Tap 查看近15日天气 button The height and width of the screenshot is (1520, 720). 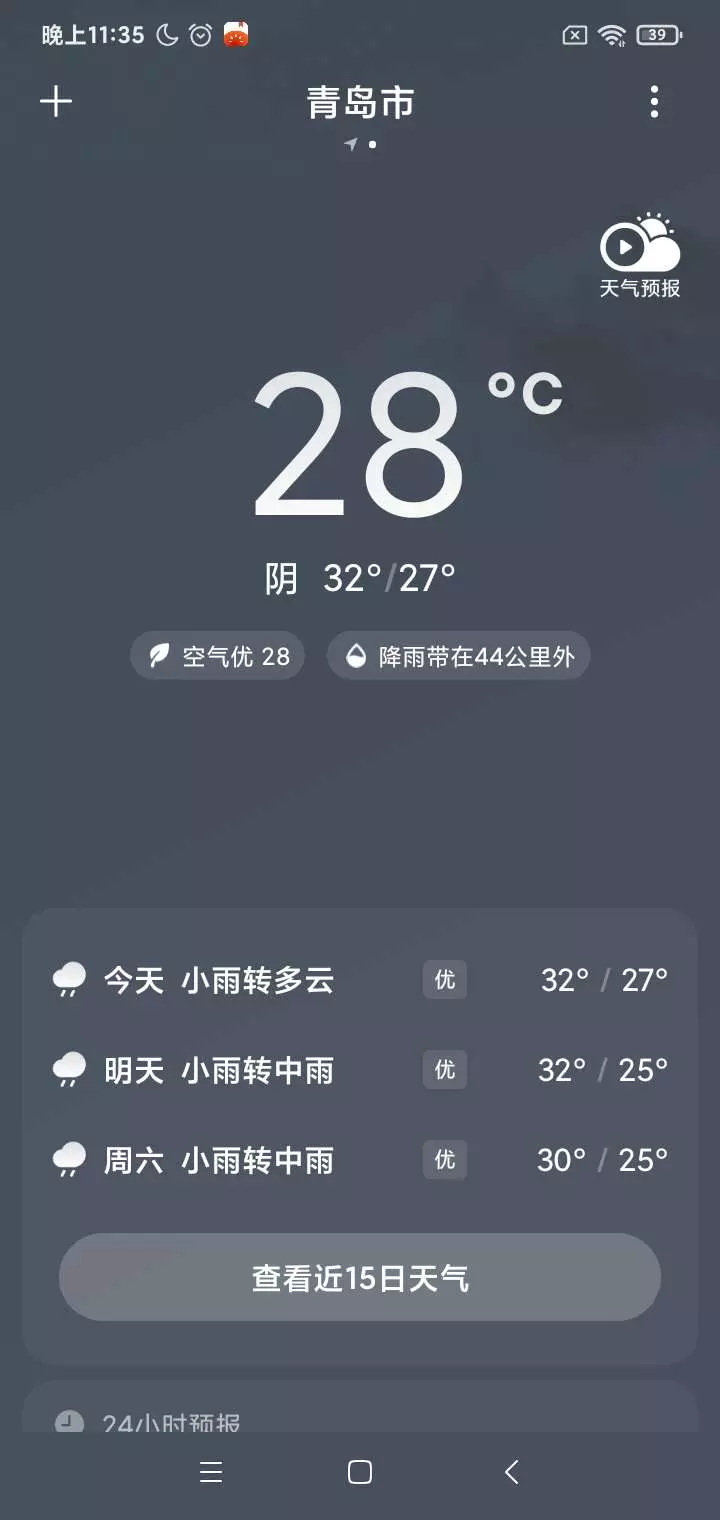coord(360,1277)
